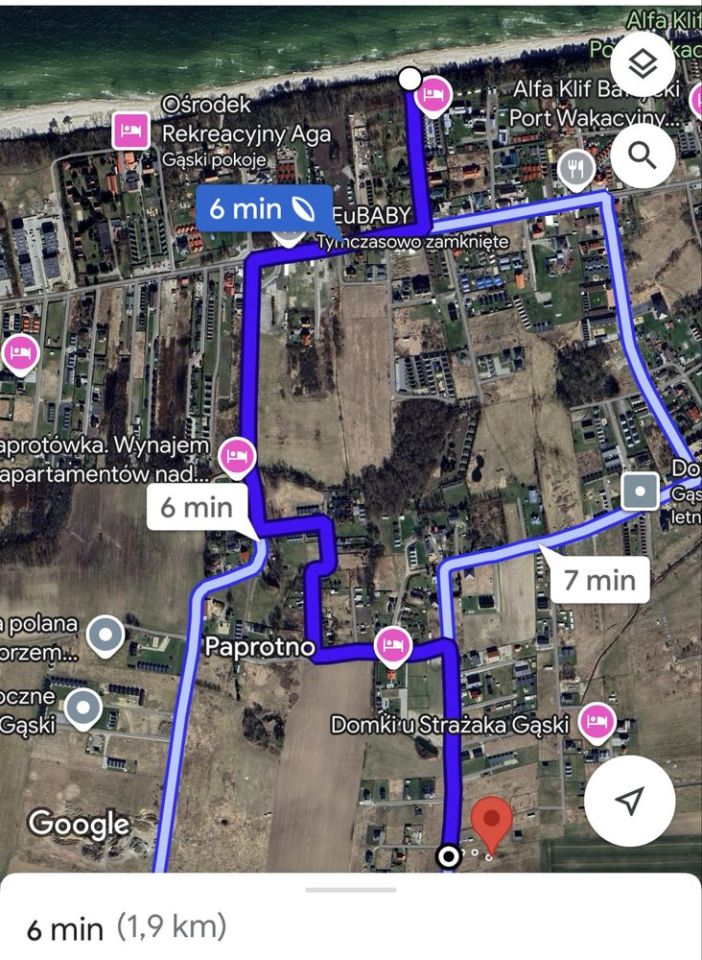Viewport: 702px width, 960px height.
Task: Select the white 6 min alternative route
Action: pos(196,506)
